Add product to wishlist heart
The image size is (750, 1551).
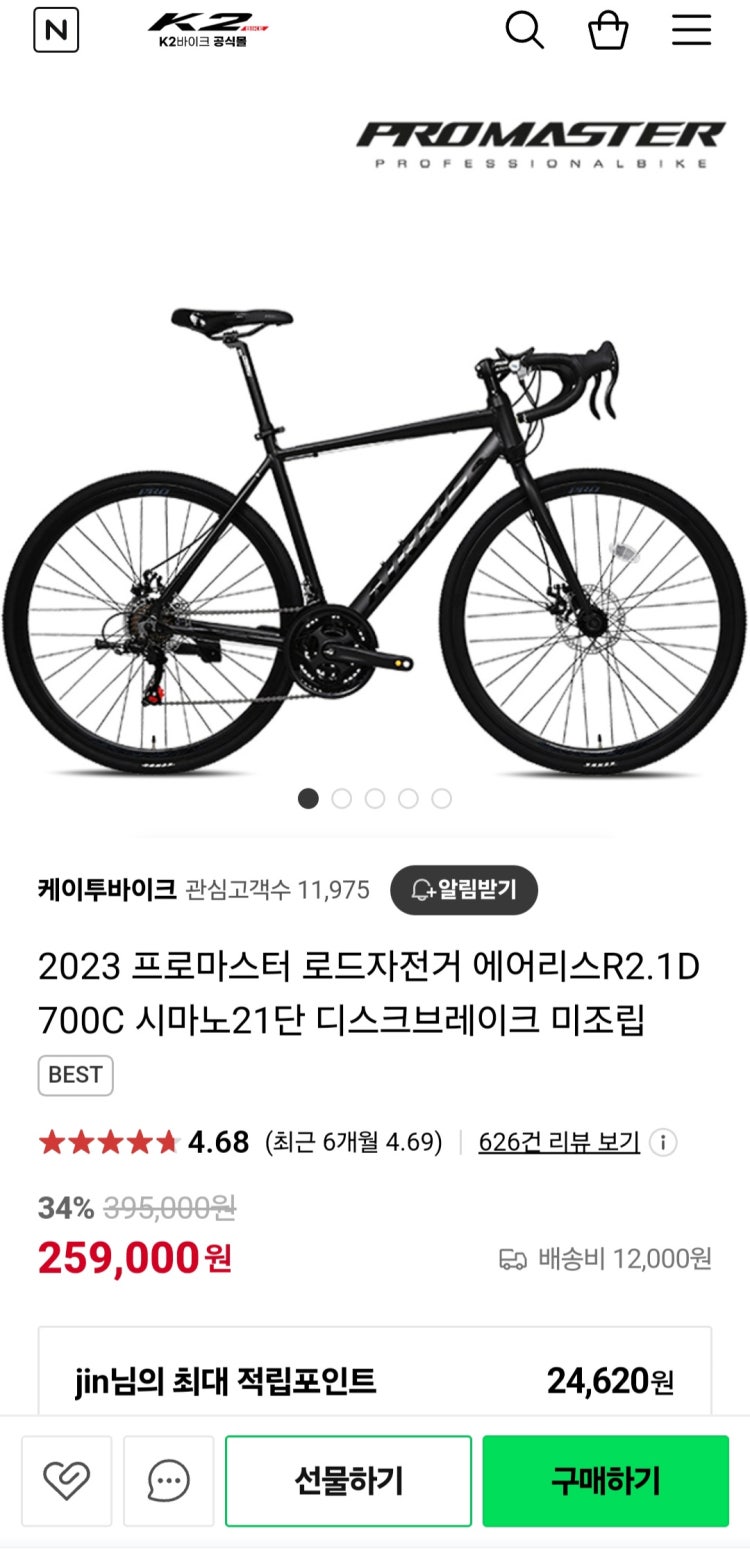tap(67, 1481)
